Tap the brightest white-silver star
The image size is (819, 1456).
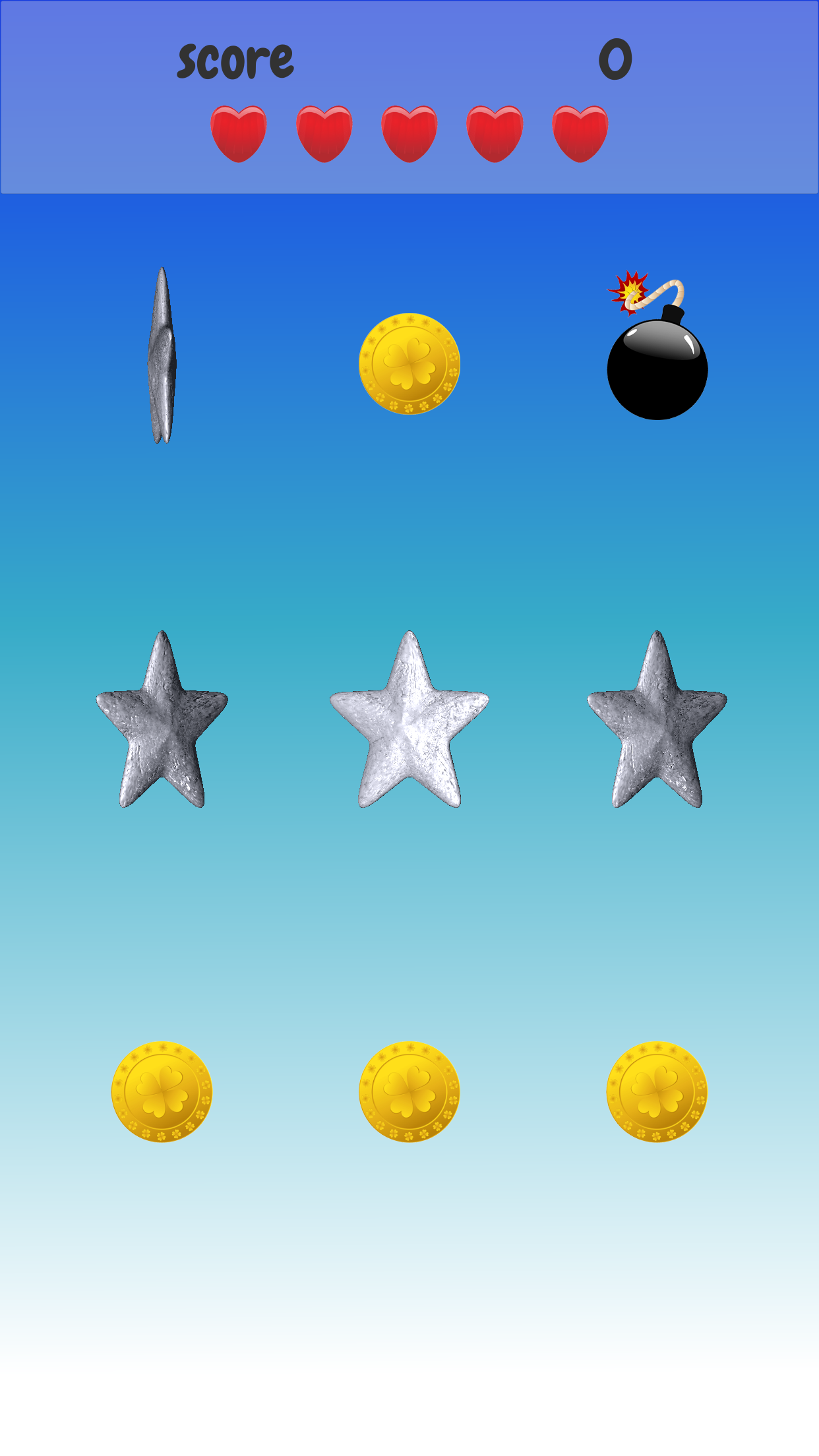point(409,719)
